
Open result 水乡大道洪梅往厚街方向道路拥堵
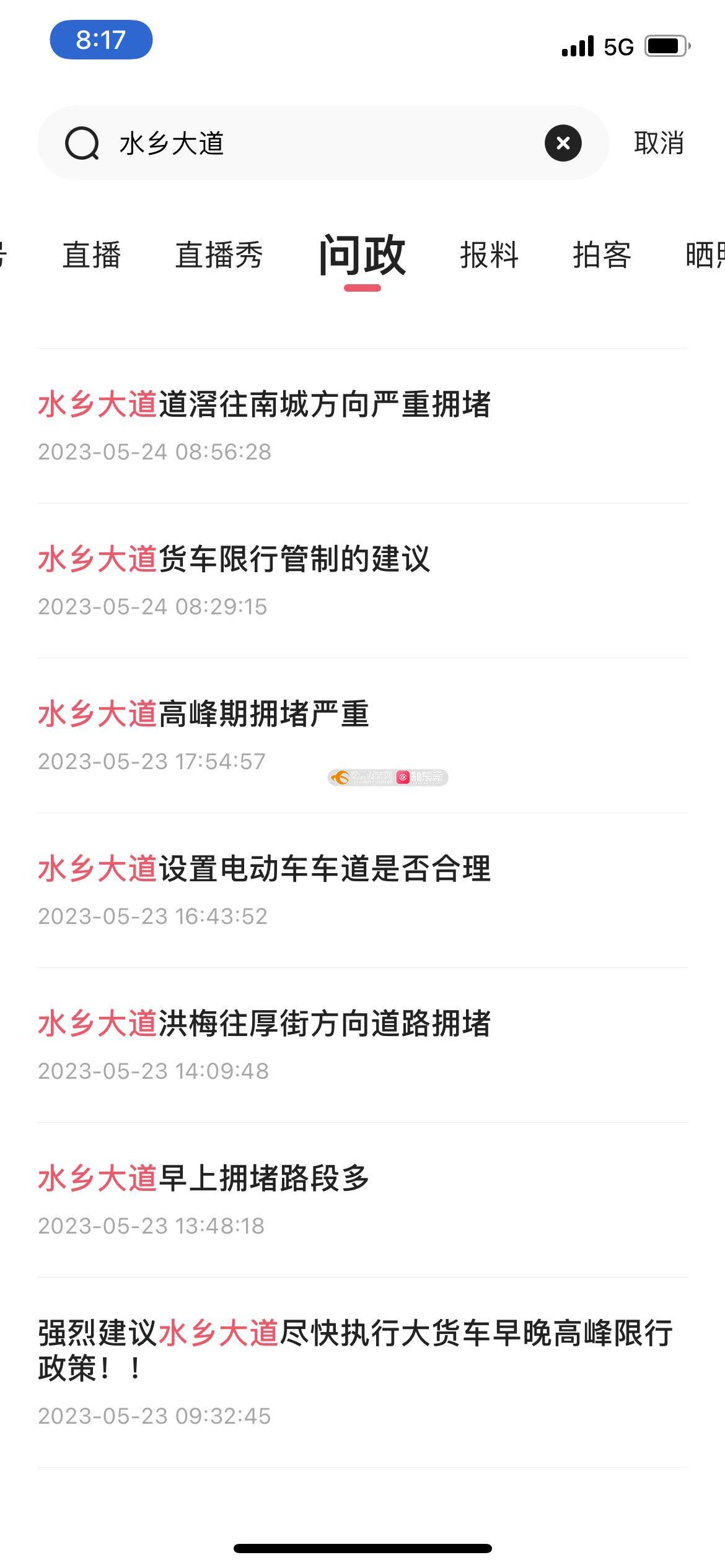[264, 1024]
